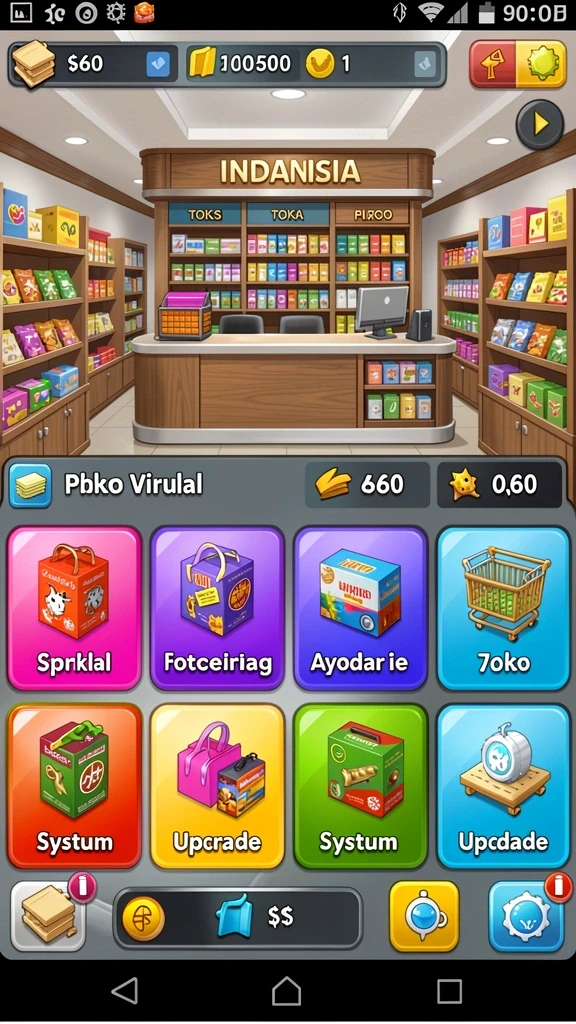The width and height of the screenshot is (576, 1024).
Task: Go back using the system back button
Action: (125, 991)
